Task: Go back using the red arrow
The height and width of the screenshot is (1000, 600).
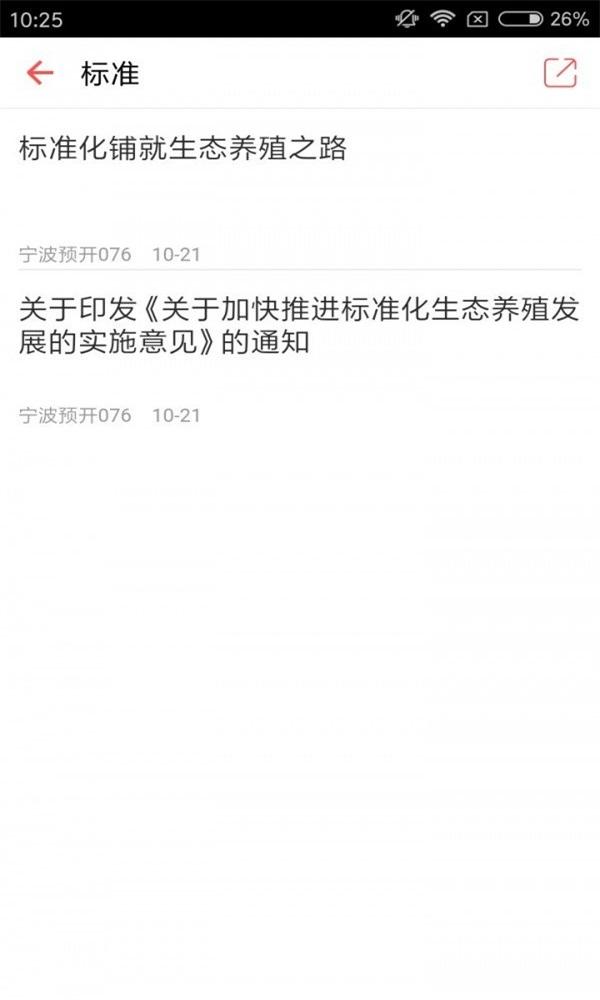Action: (39, 73)
